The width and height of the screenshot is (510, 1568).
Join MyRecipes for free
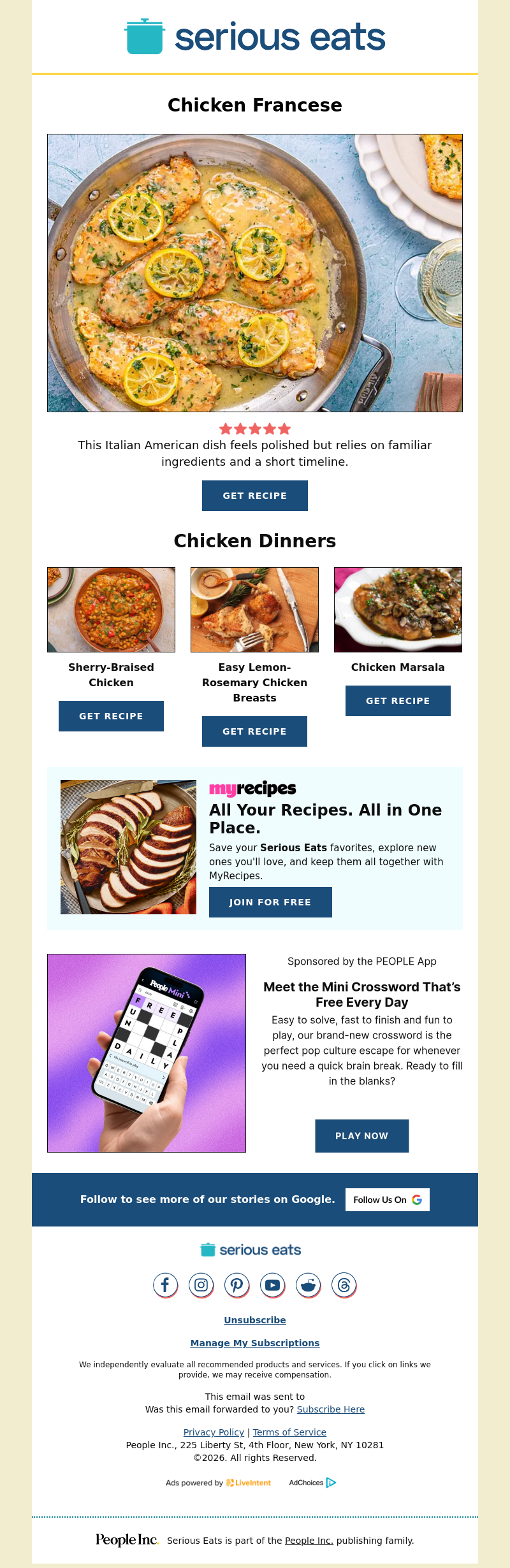coord(270,902)
